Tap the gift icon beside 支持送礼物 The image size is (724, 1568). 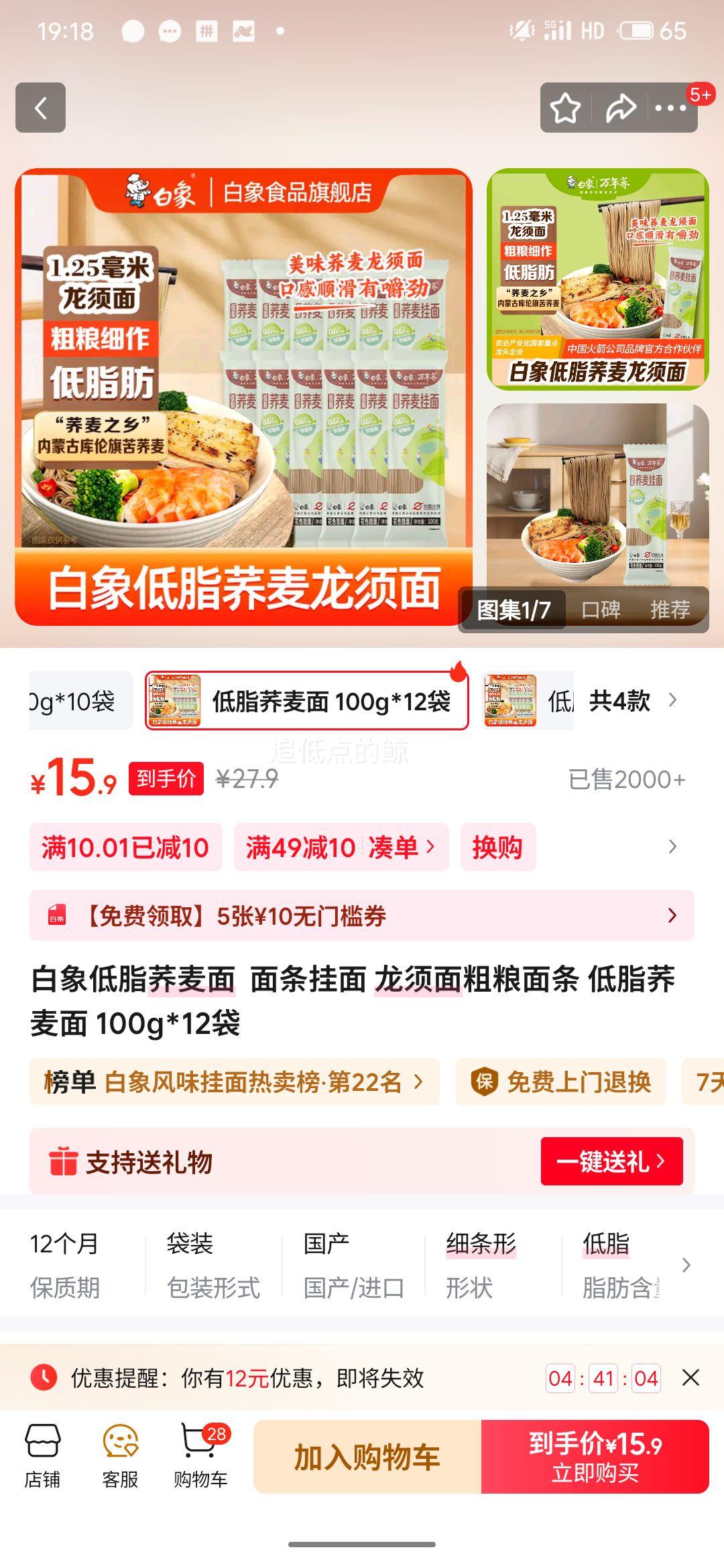point(62,1162)
